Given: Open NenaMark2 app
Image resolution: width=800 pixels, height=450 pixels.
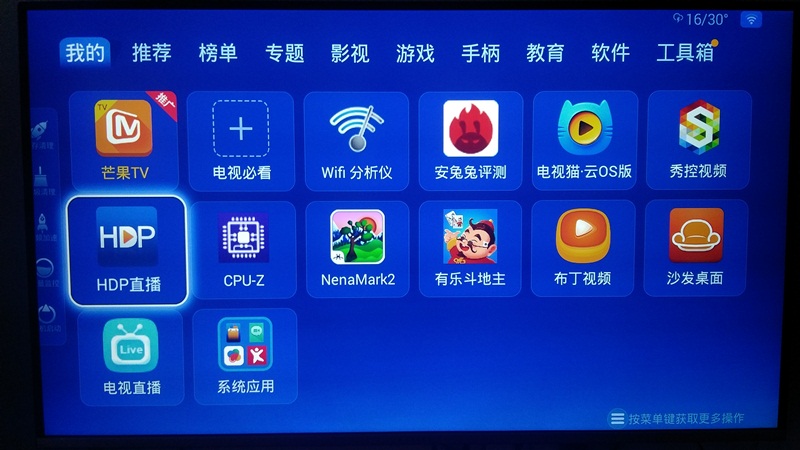Looking at the screenshot, I should [x=357, y=248].
